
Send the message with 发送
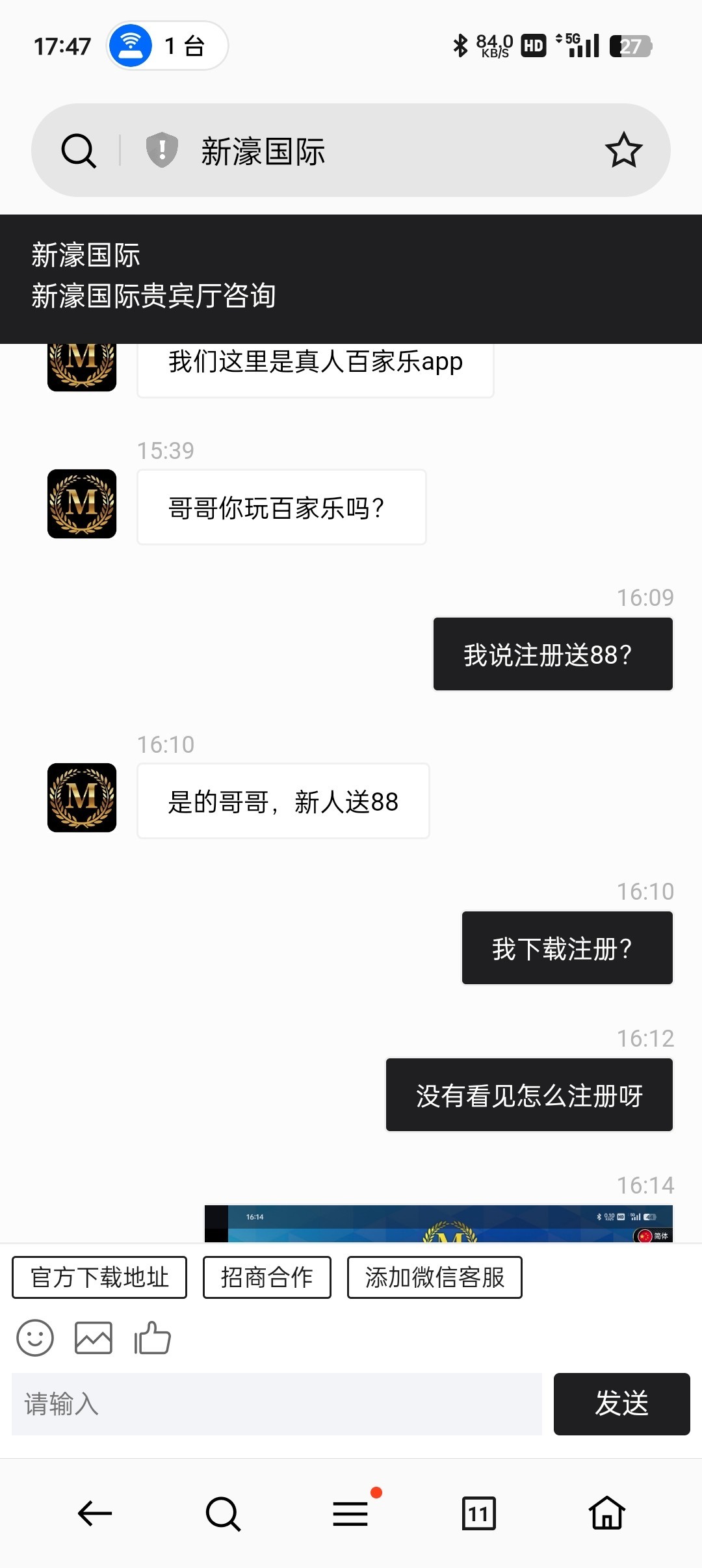tap(621, 1404)
